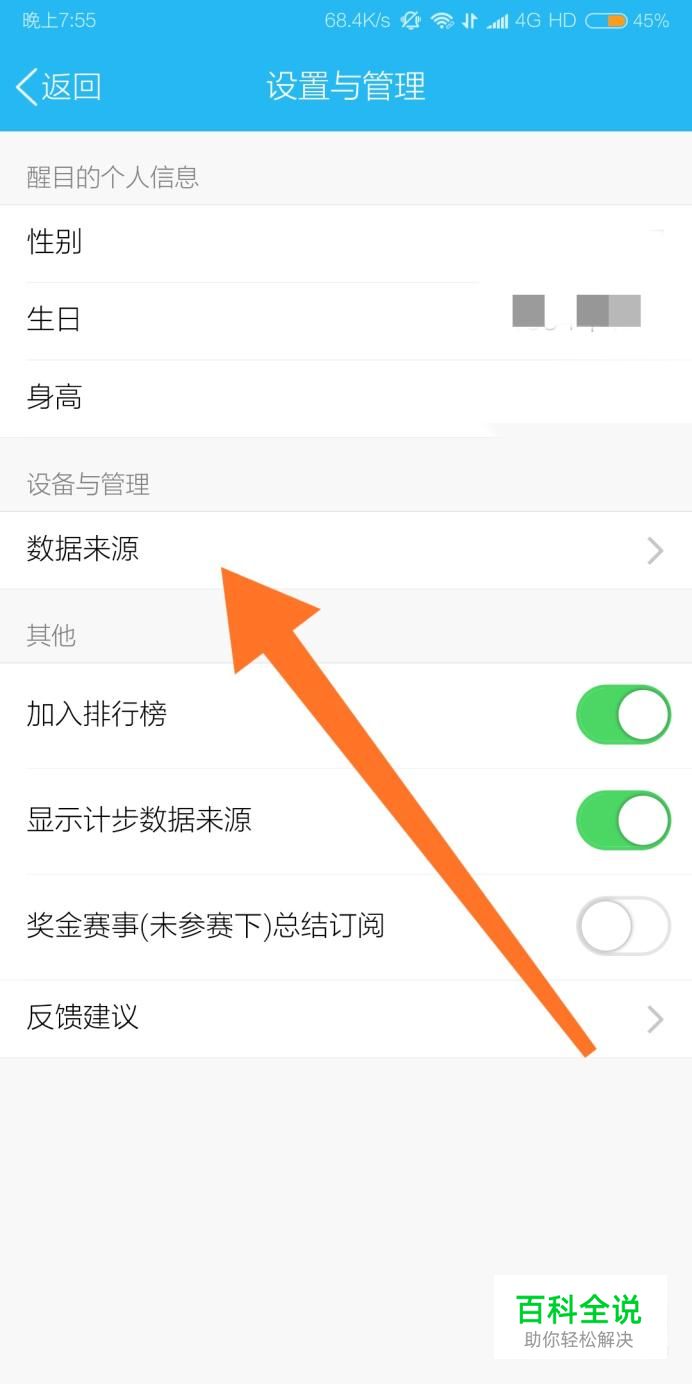
Task: Open 数据来源 settings
Action: (346, 550)
